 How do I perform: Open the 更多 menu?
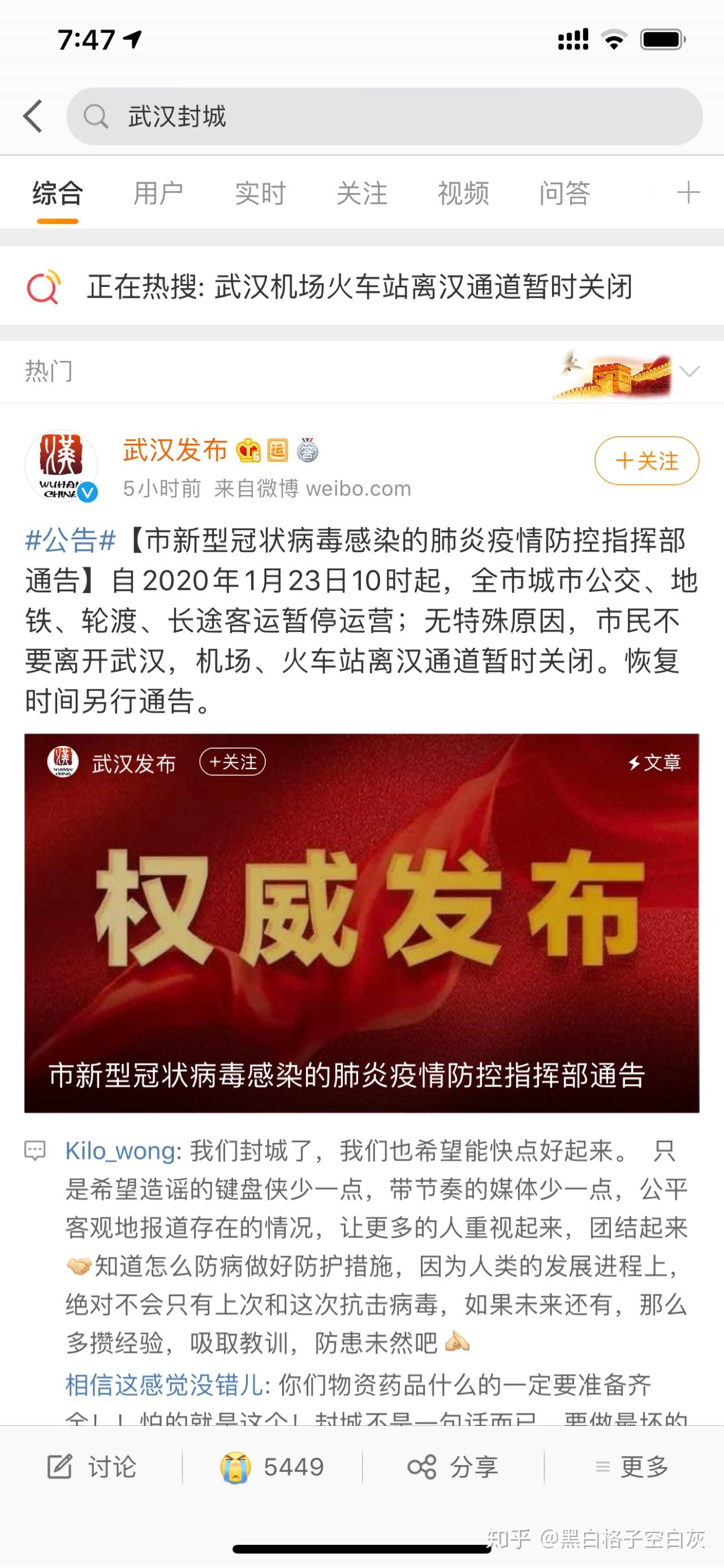point(633,1467)
